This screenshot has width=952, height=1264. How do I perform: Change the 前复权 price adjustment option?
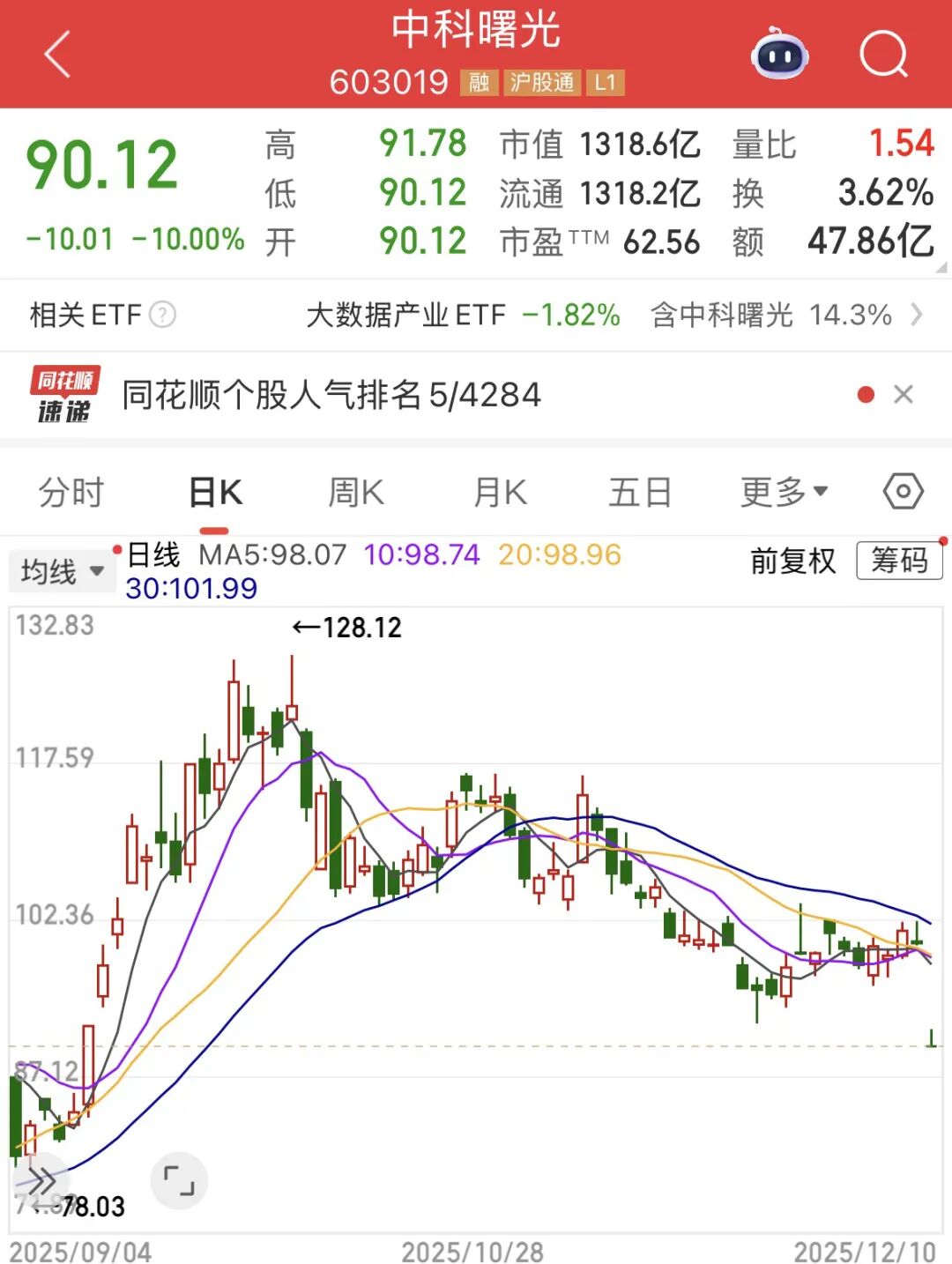point(792,561)
